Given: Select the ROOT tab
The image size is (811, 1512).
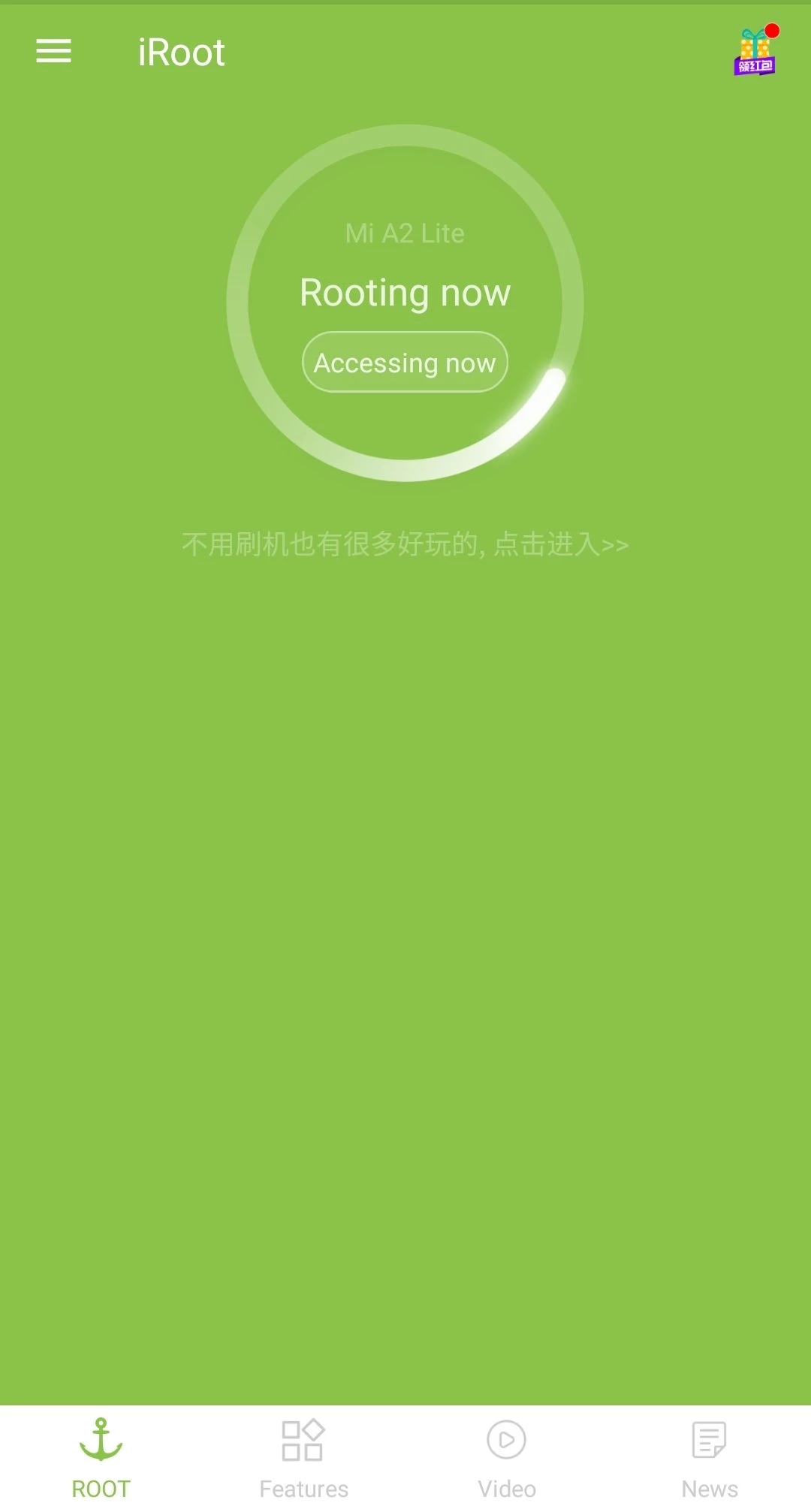Looking at the screenshot, I should click(x=101, y=1458).
